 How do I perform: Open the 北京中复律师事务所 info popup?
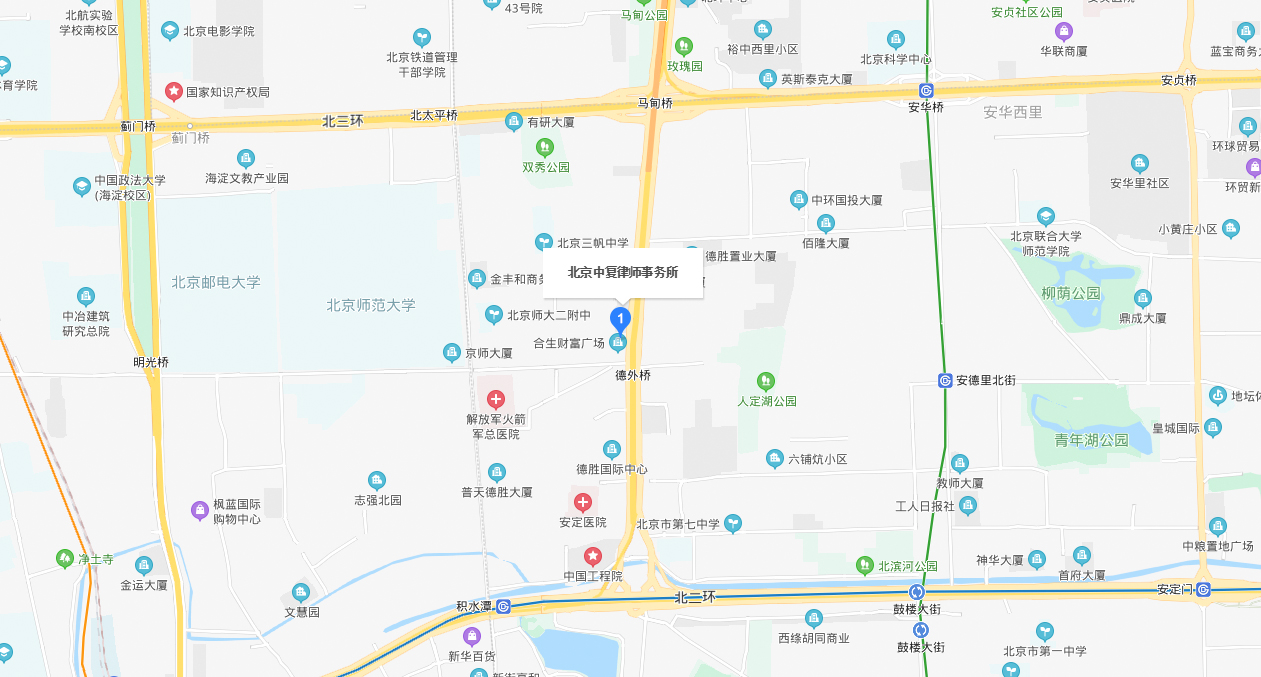pyautogui.click(x=623, y=272)
